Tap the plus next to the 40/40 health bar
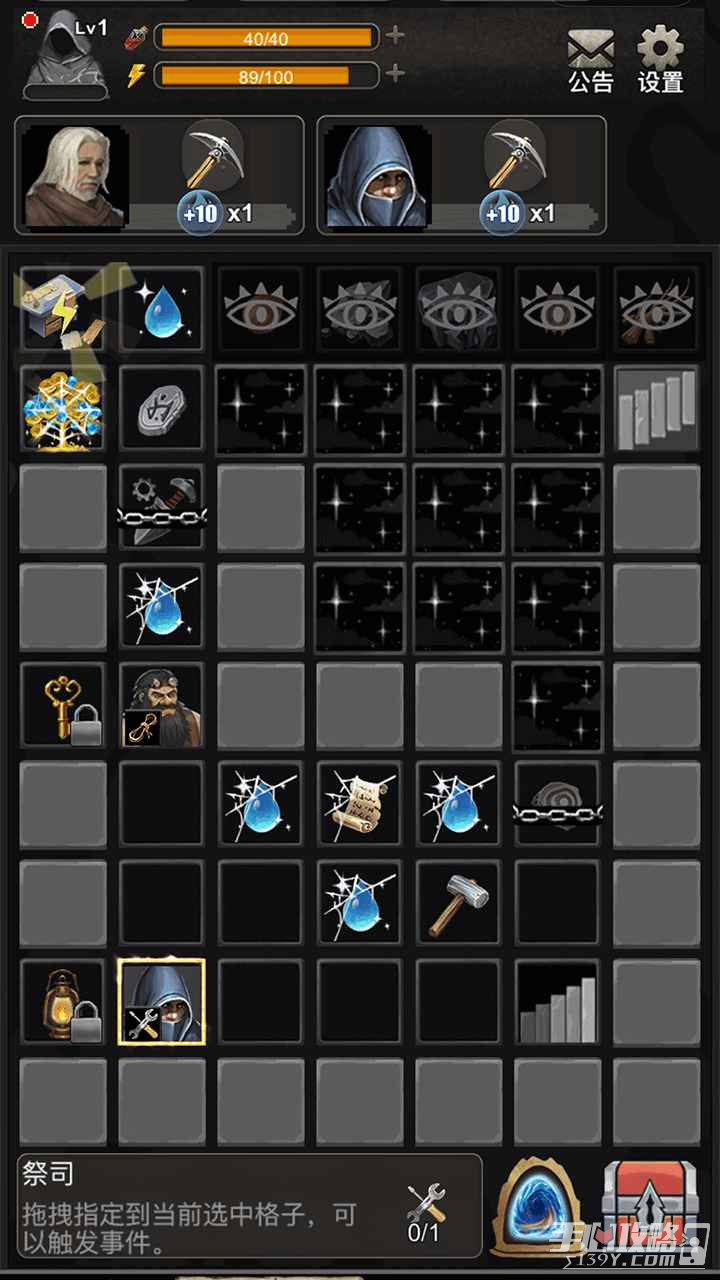 tap(396, 37)
